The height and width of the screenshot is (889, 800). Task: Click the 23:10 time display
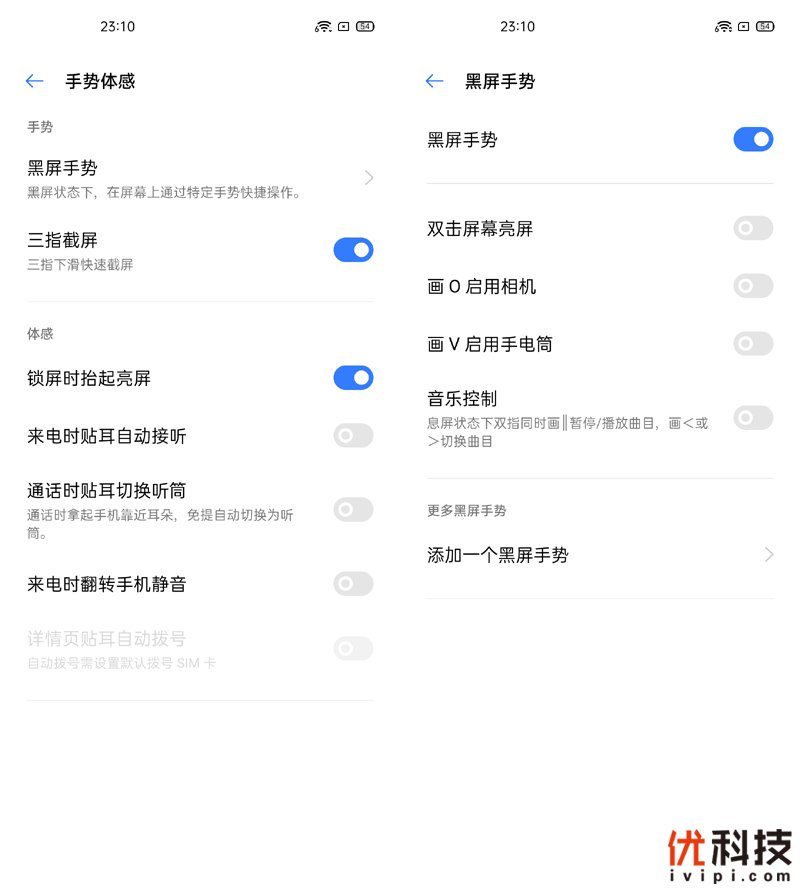118,26
